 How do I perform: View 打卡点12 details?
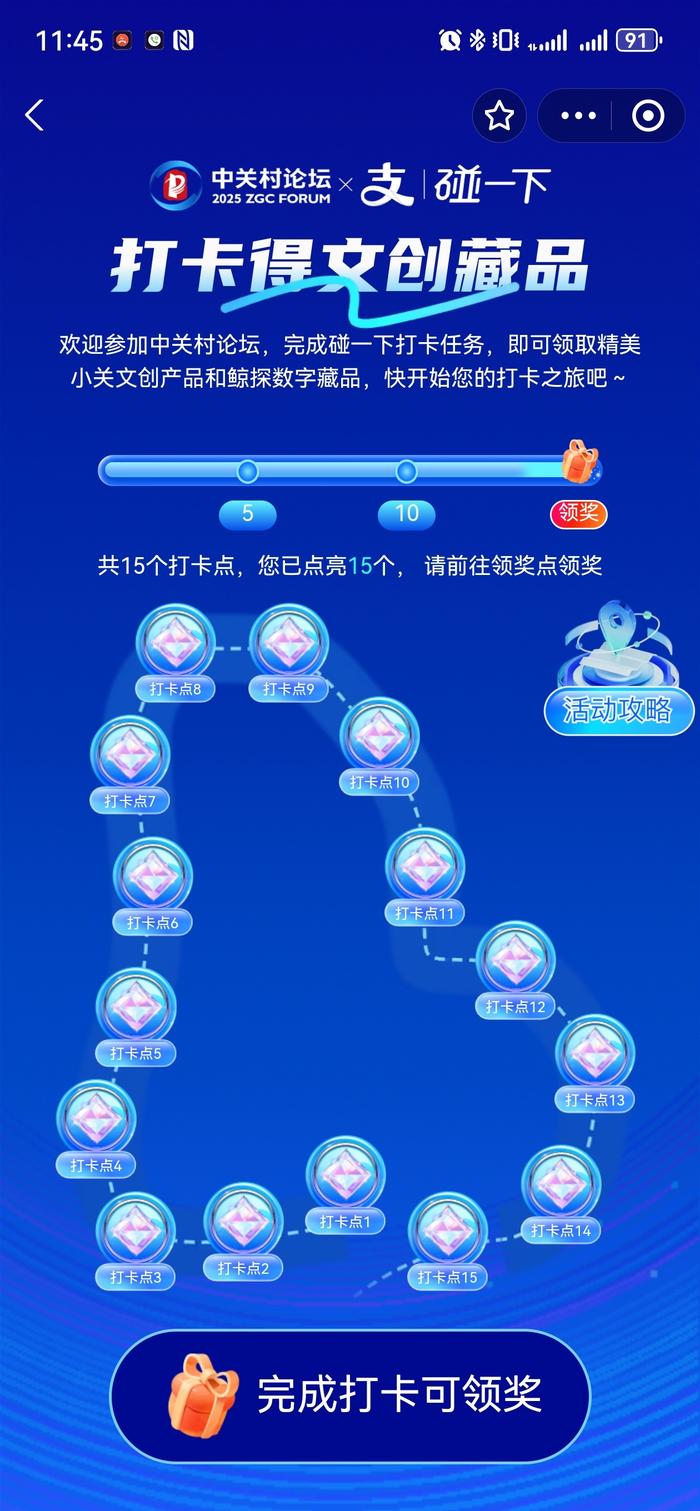click(x=516, y=961)
